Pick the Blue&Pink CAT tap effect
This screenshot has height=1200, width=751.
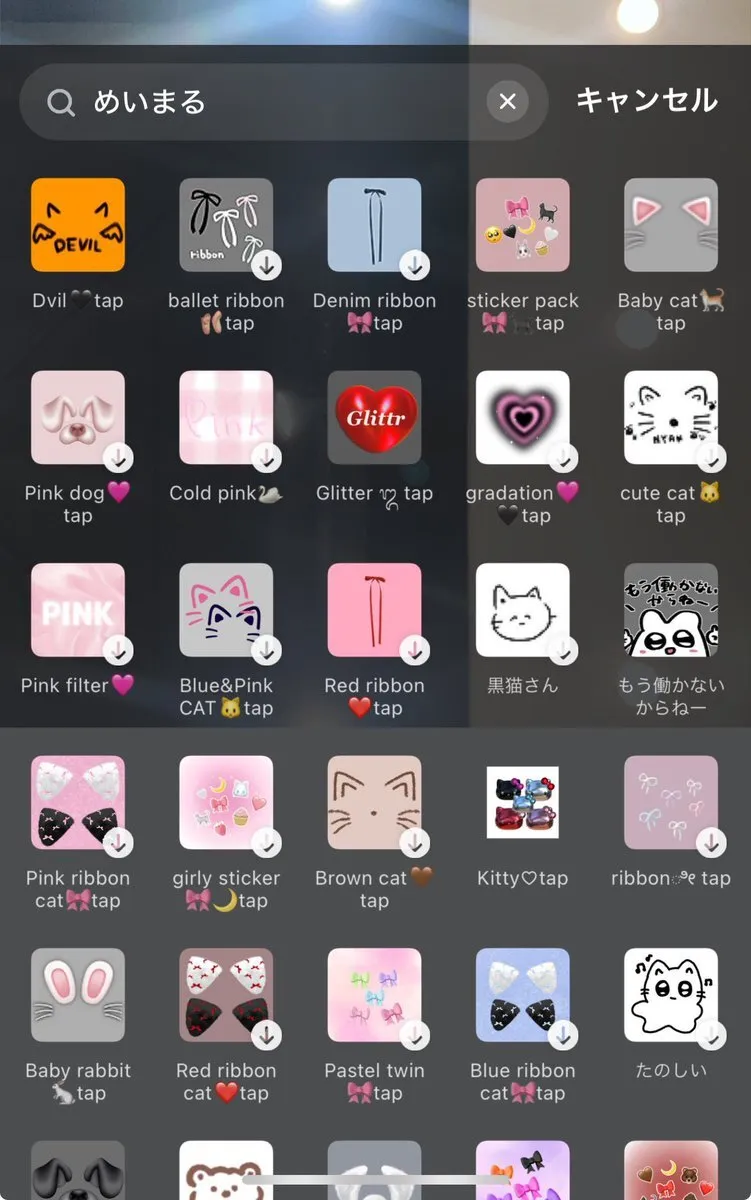226,610
